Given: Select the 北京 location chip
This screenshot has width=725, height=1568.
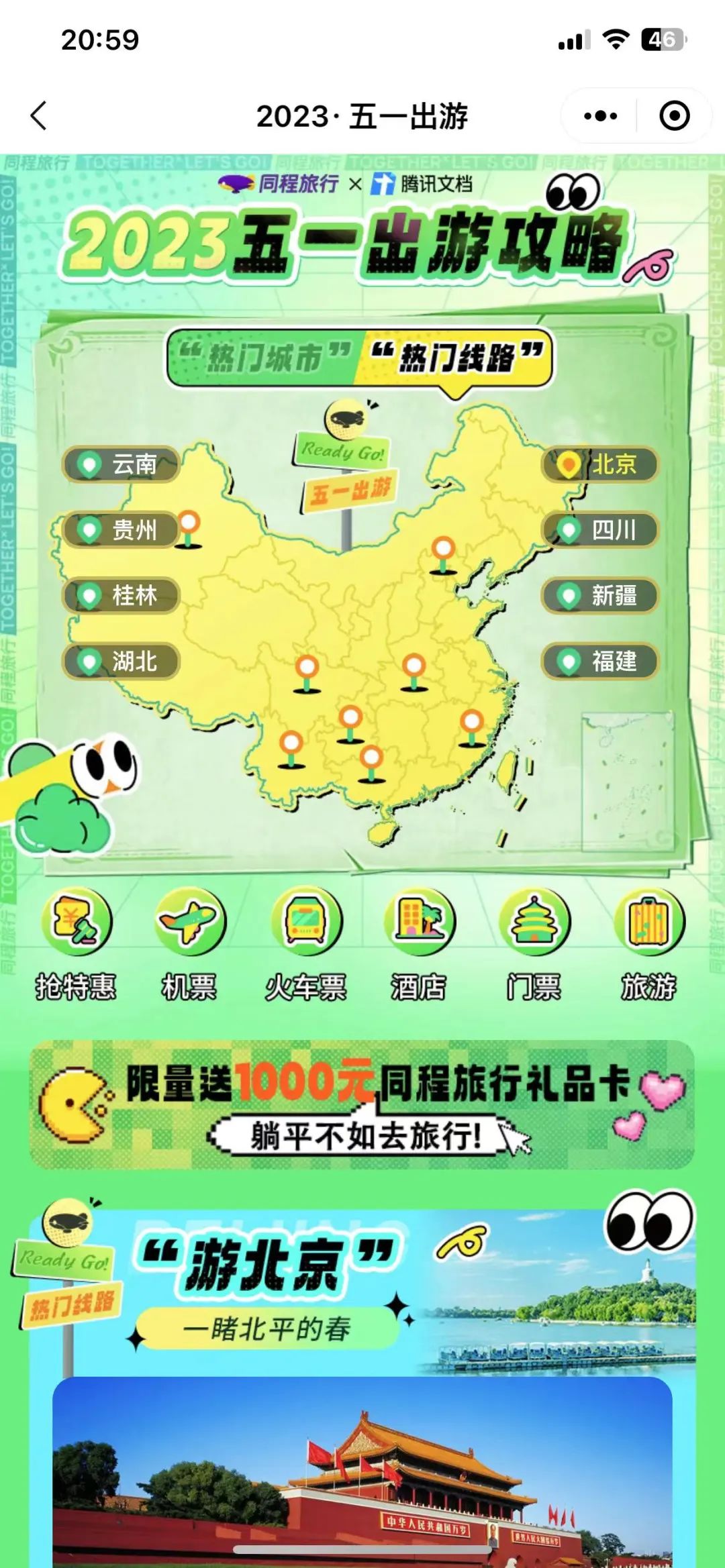Looking at the screenshot, I should pos(600,464).
